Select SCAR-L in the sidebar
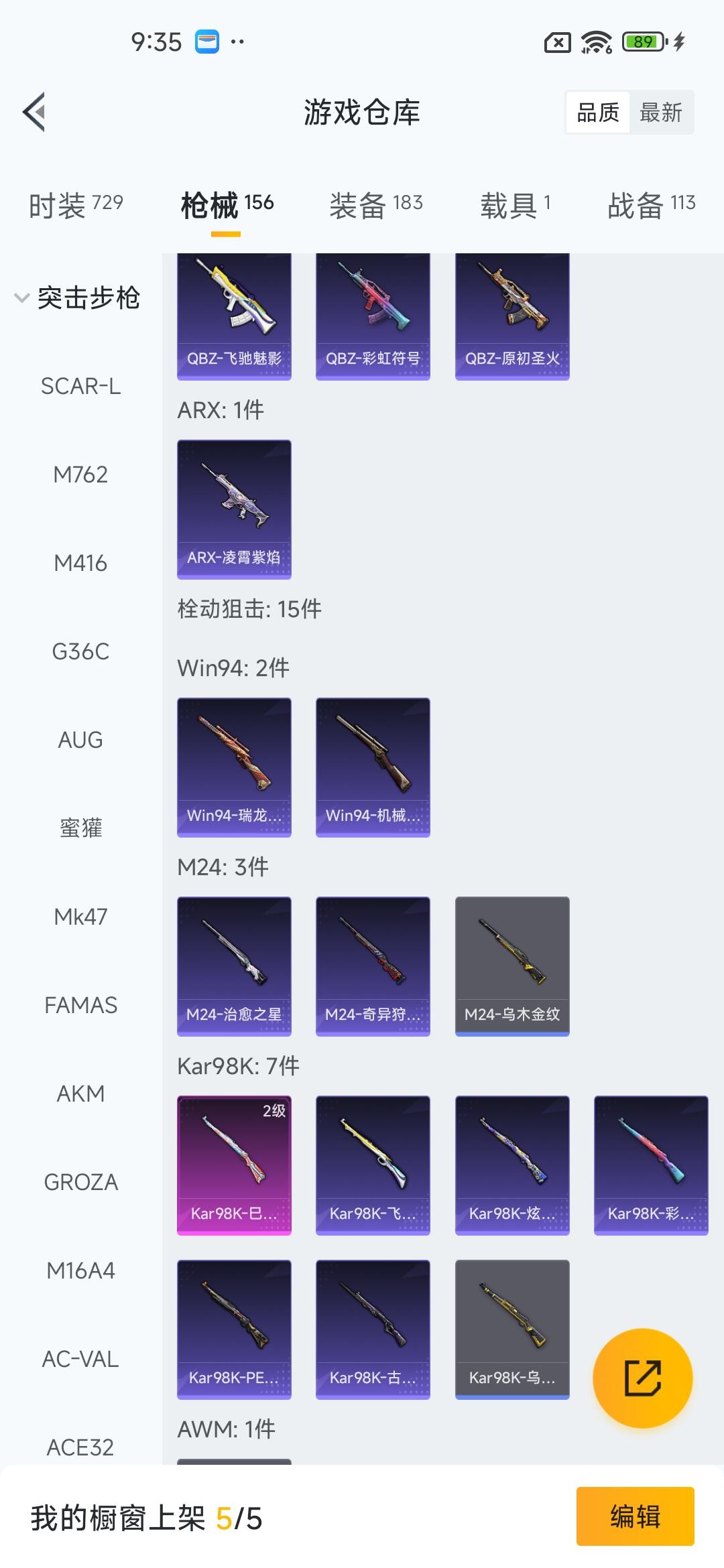The height and width of the screenshot is (1568, 724). tap(80, 386)
